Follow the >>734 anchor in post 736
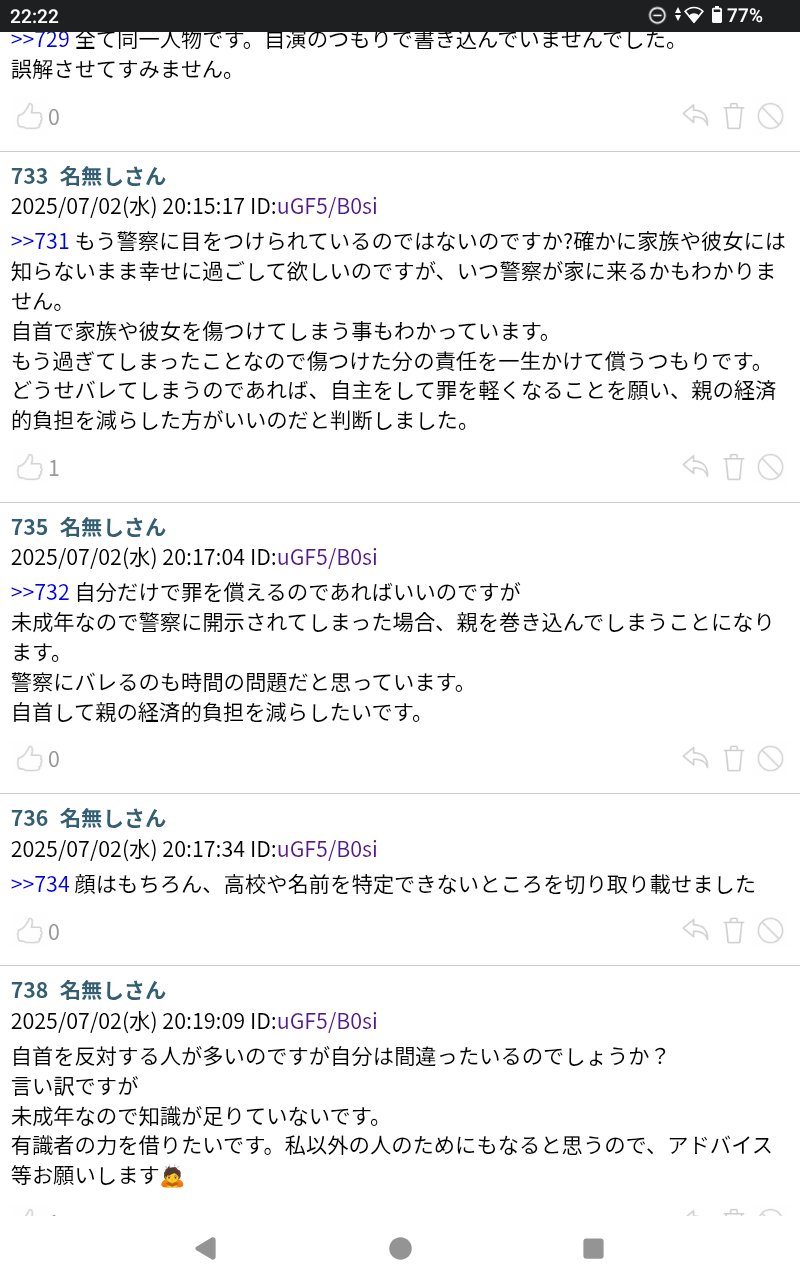This screenshot has height=1280, width=800. [x=35, y=885]
